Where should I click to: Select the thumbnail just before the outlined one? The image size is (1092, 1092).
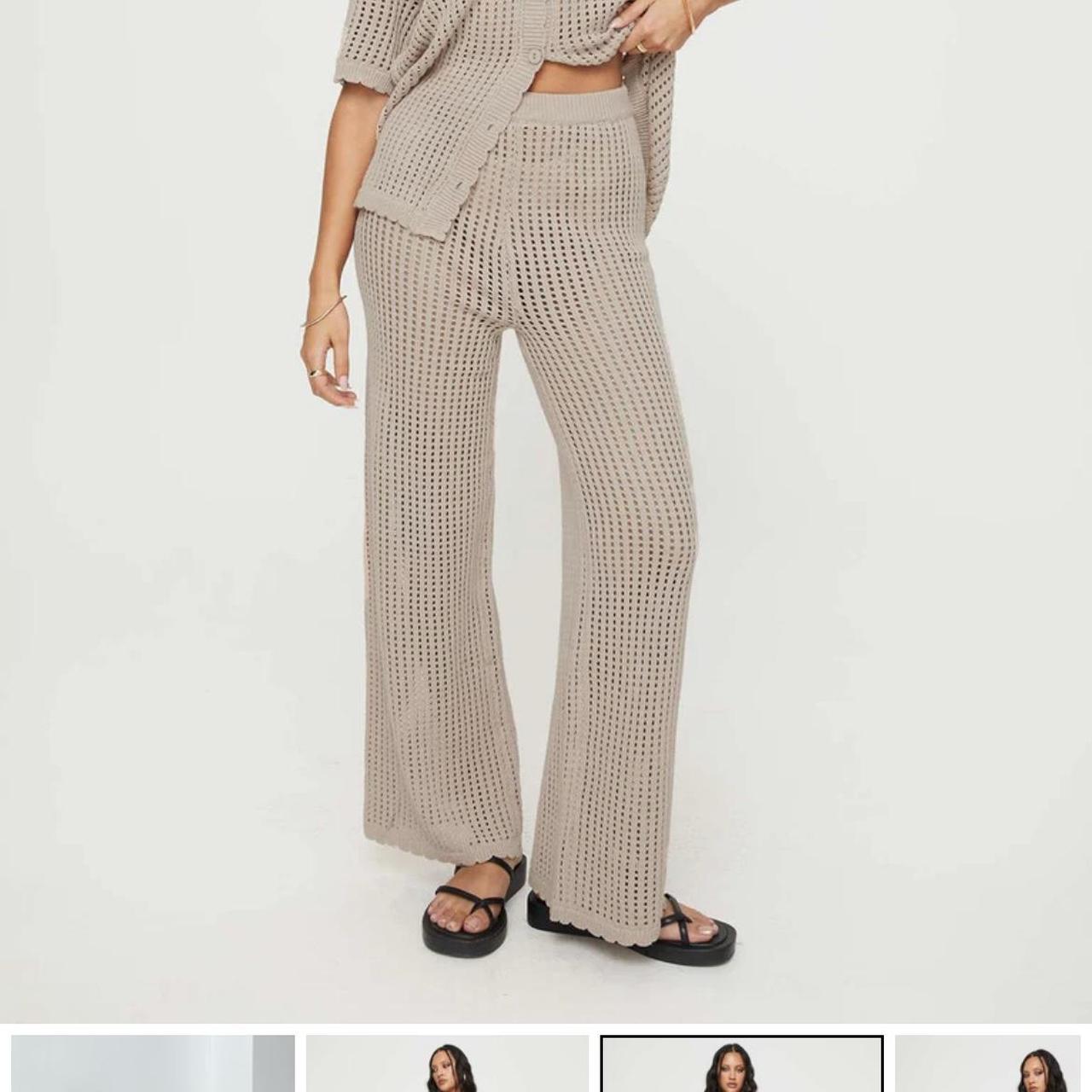point(447,1064)
